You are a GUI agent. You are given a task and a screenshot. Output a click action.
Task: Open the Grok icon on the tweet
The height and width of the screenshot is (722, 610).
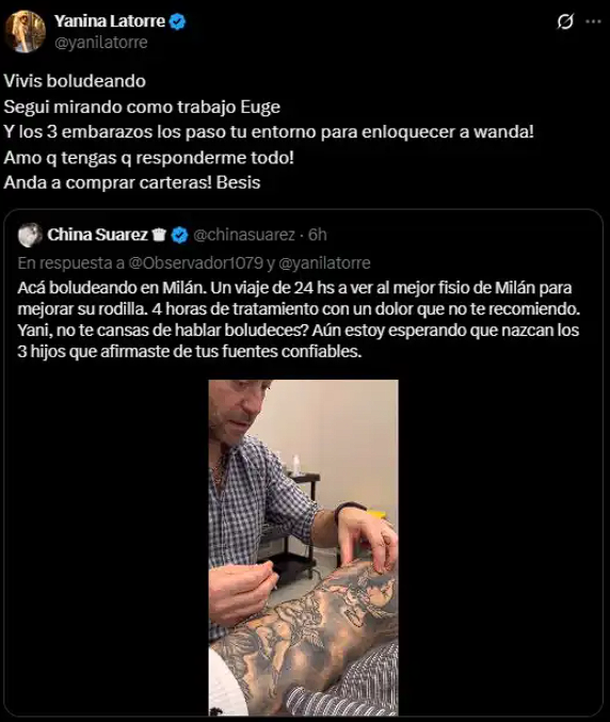click(565, 22)
